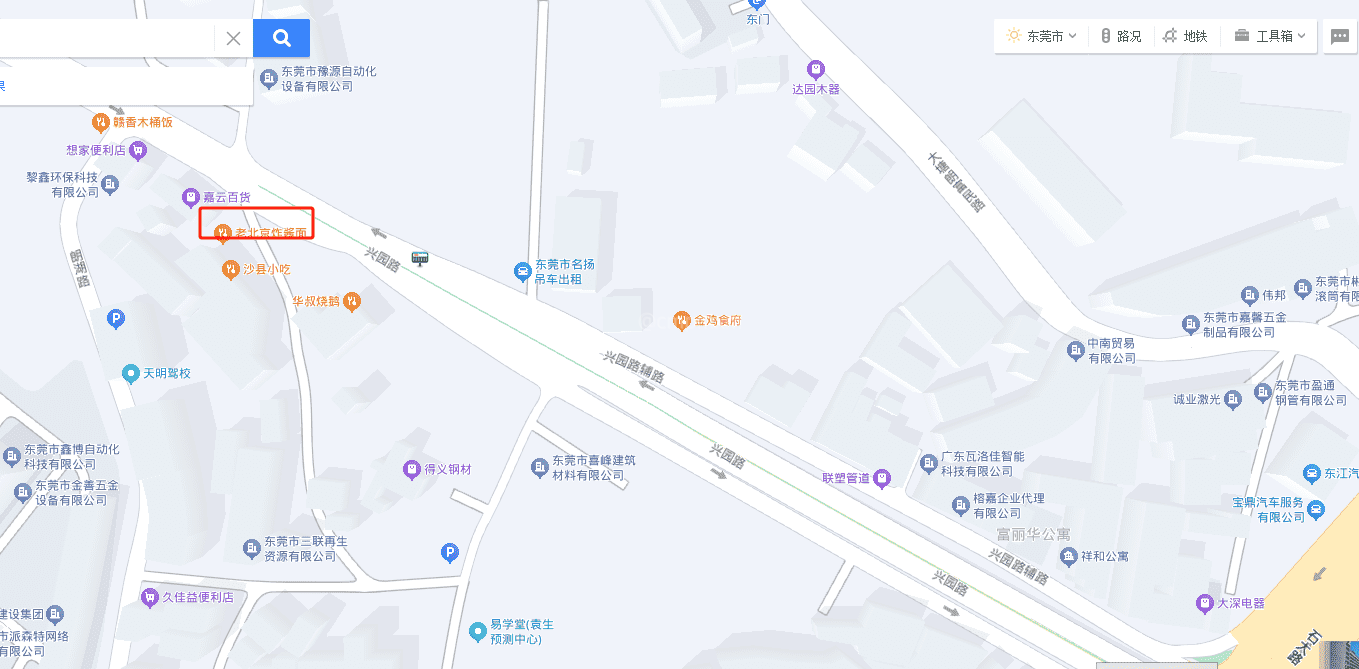Viewport: 1359px width, 669px height.
Task: Expand the 工具箱 toolbox menu
Action: [x=1270, y=36]
